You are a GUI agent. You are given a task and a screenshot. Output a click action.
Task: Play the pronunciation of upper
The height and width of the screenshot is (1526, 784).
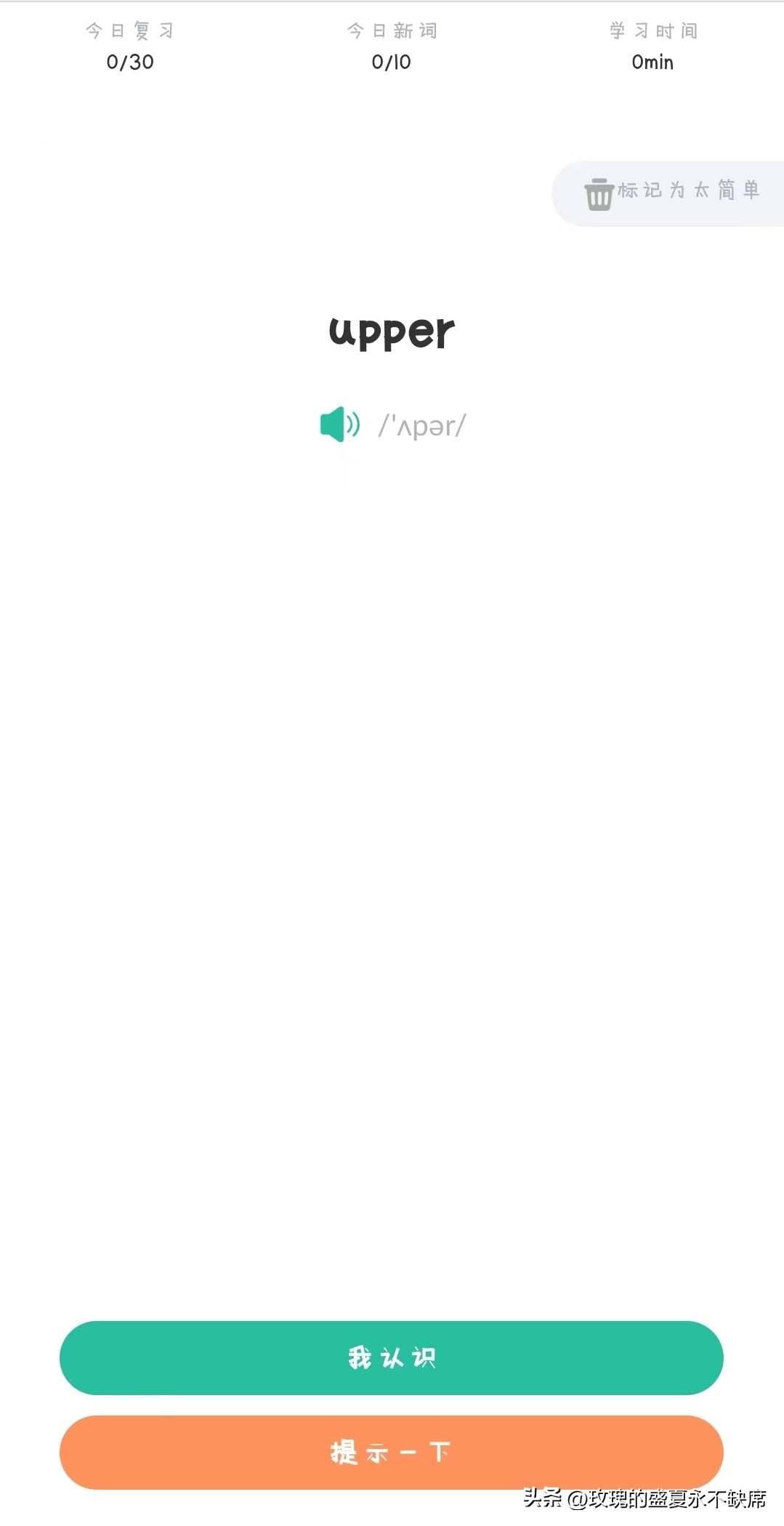(339, 425)
